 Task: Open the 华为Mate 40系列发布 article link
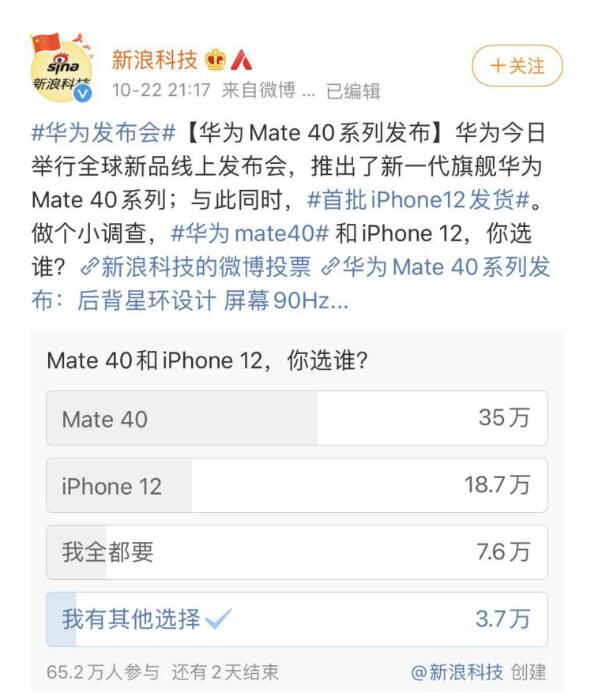(440, 267)
